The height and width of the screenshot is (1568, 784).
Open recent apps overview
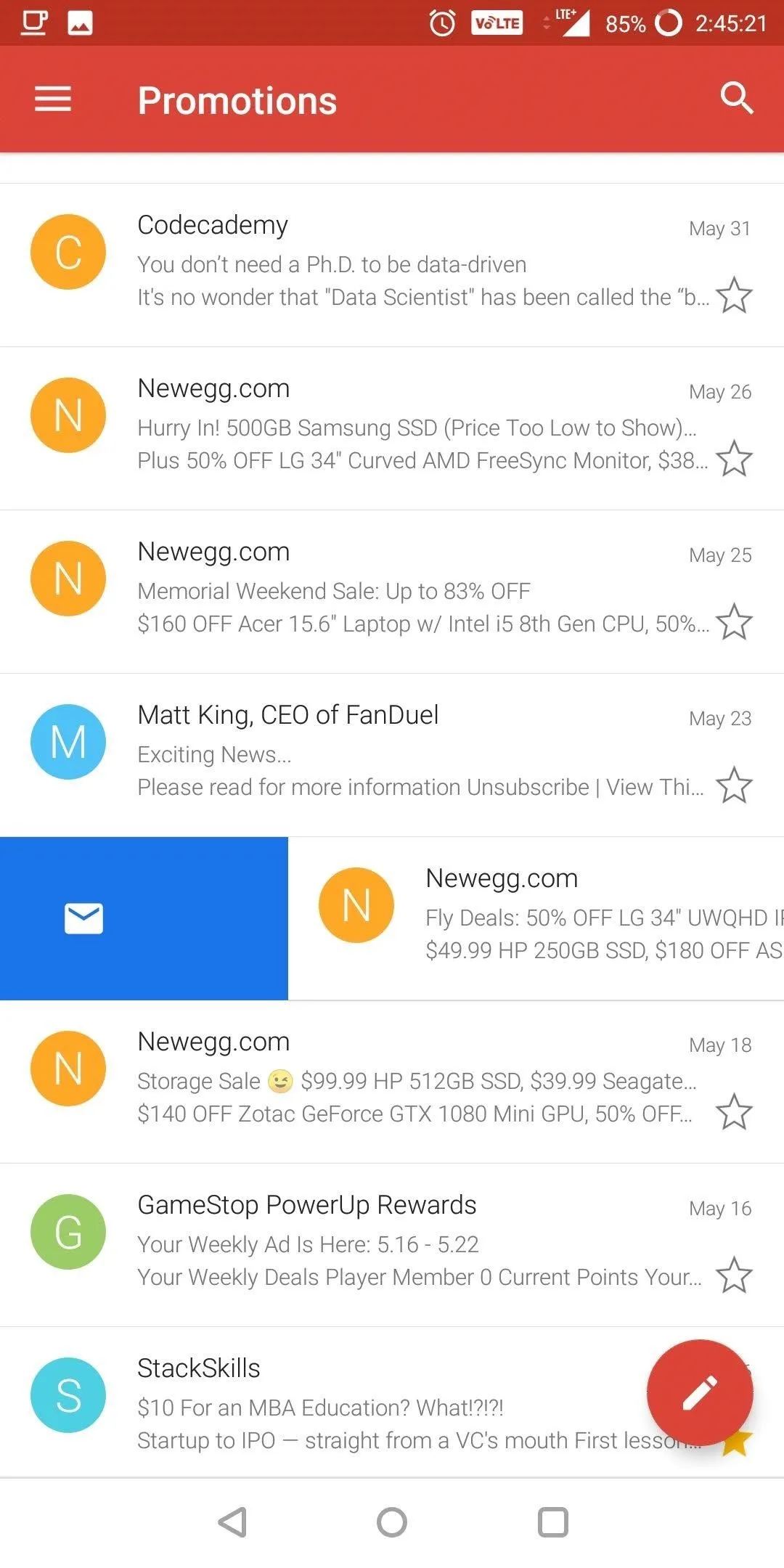point(552,1522)
